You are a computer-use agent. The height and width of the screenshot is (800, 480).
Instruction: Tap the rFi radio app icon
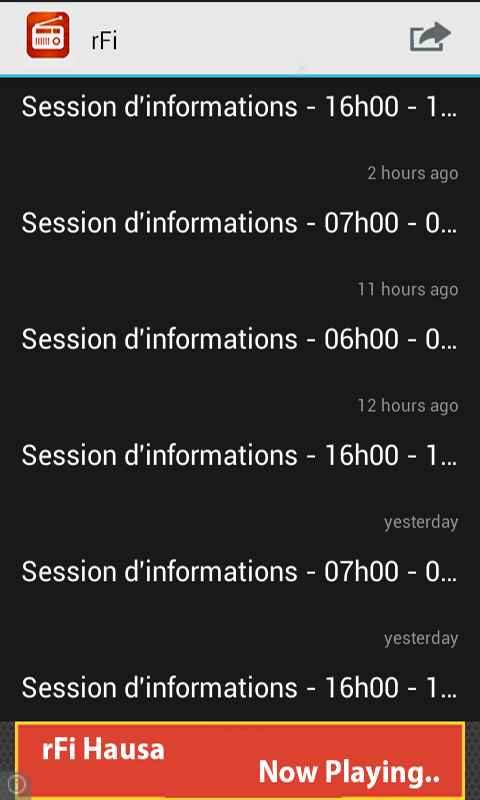tap(48, 36)
